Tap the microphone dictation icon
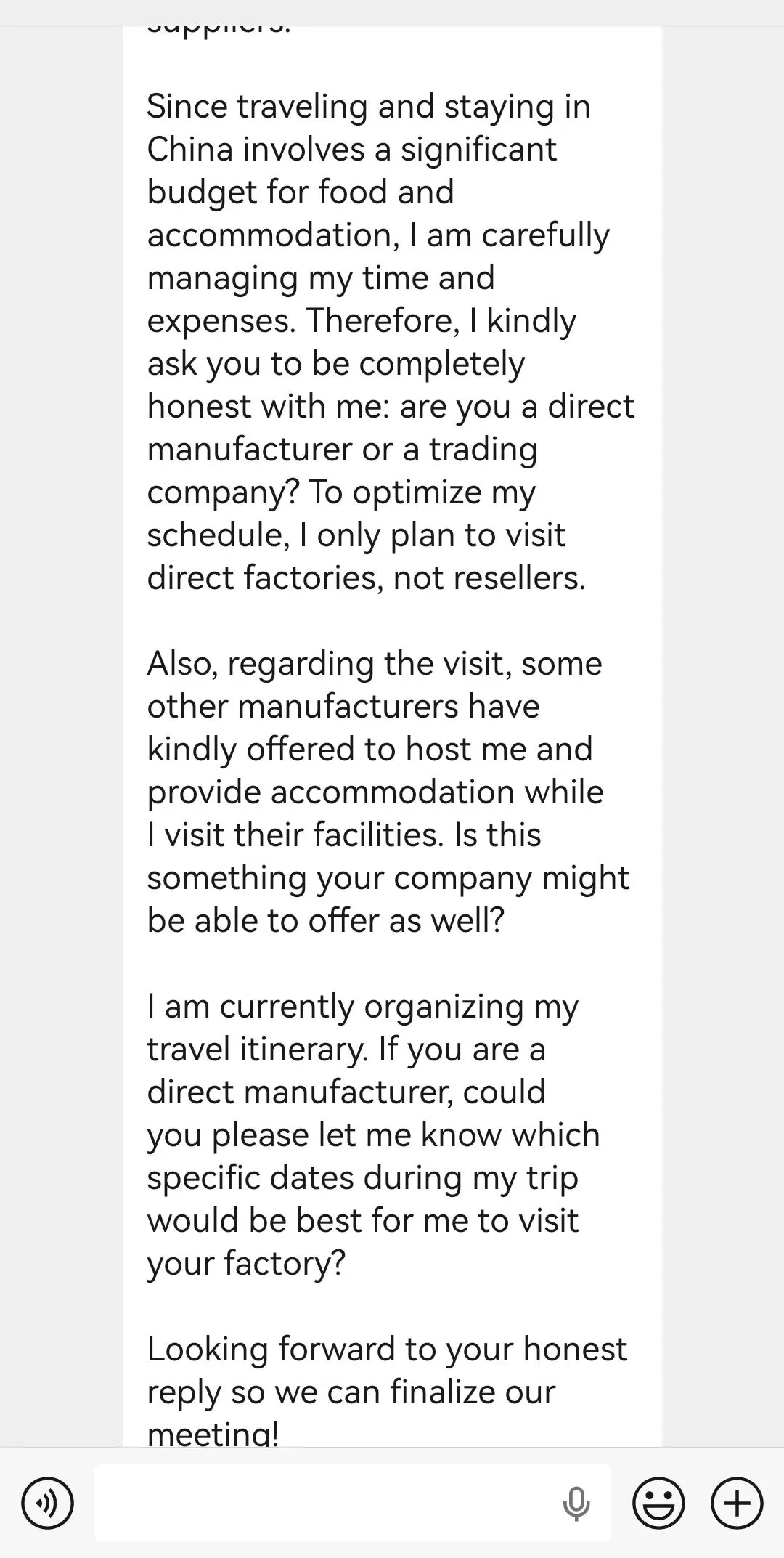 tap(576, 1503)
